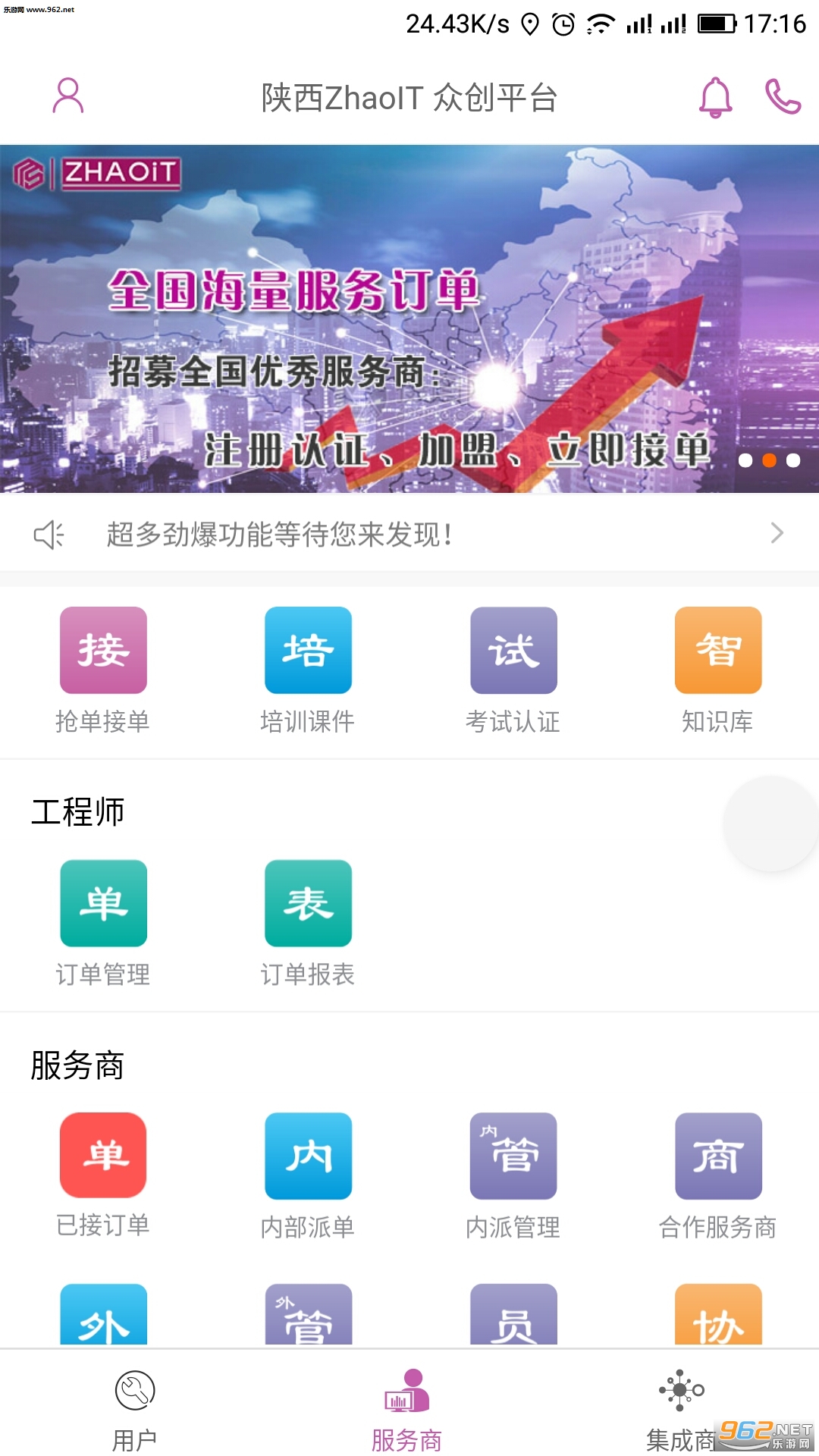Tap the phone call icon
This screenshot has height=1456, width=819.
[782, 97]
